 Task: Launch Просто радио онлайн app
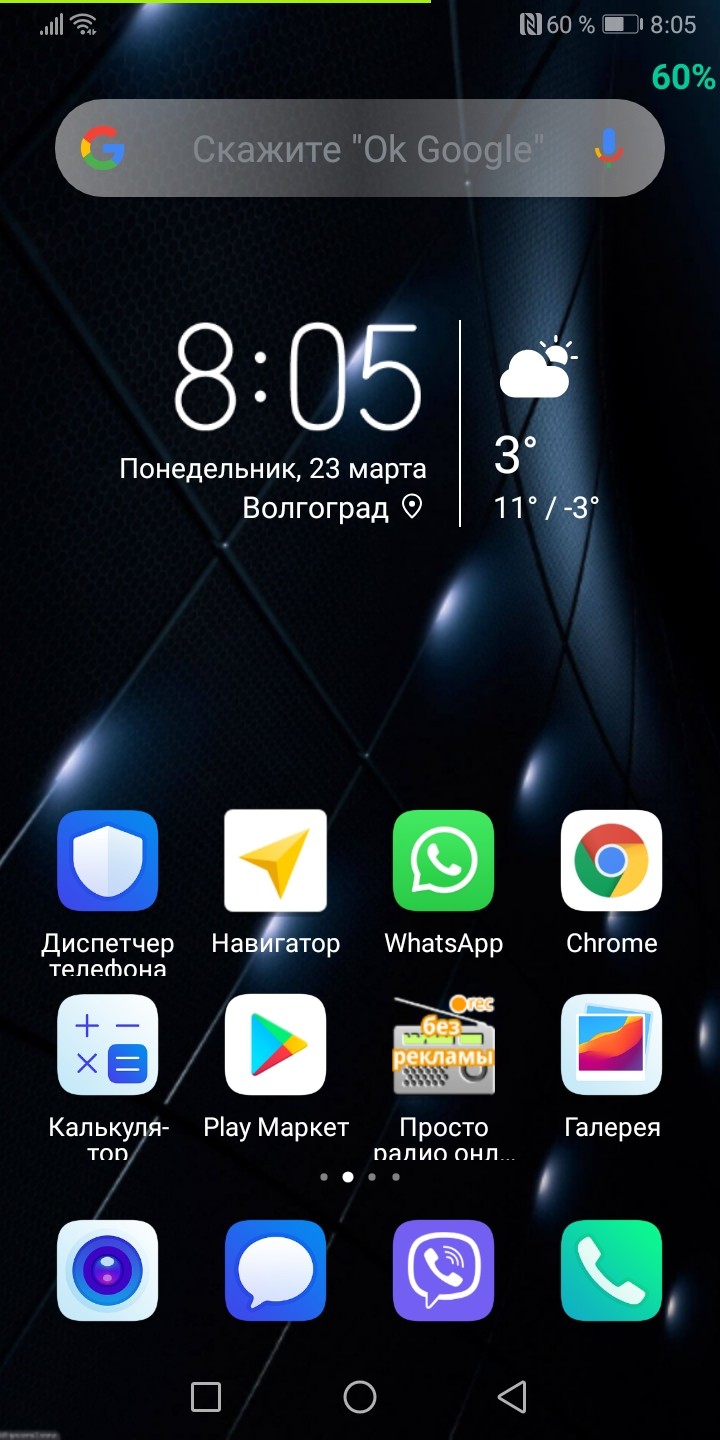pos(443,1045)
